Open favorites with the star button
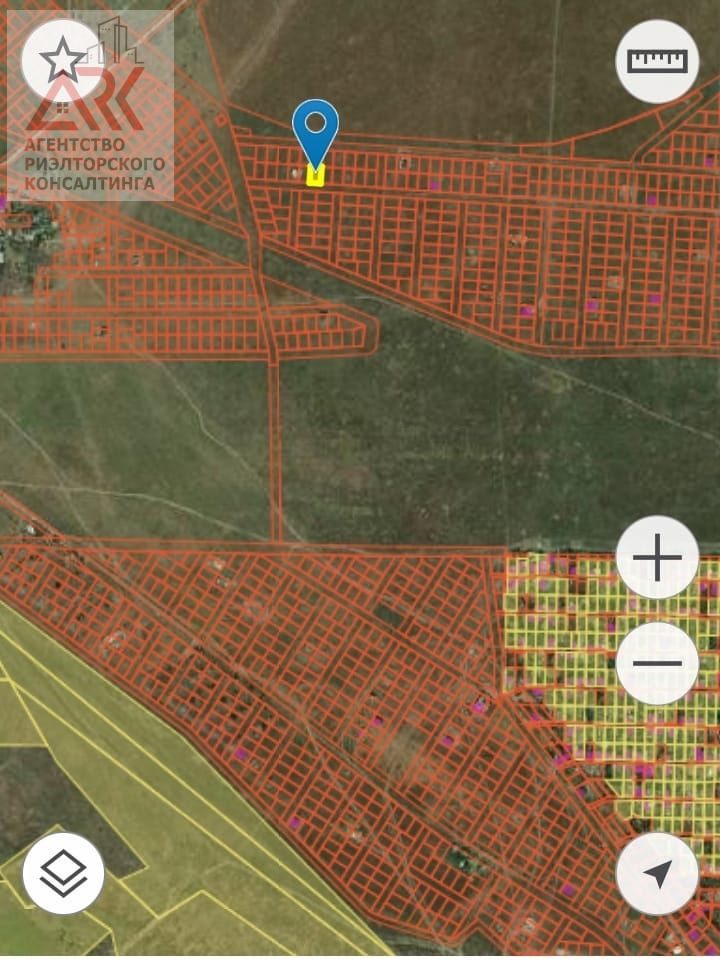 tap(62, 62)
